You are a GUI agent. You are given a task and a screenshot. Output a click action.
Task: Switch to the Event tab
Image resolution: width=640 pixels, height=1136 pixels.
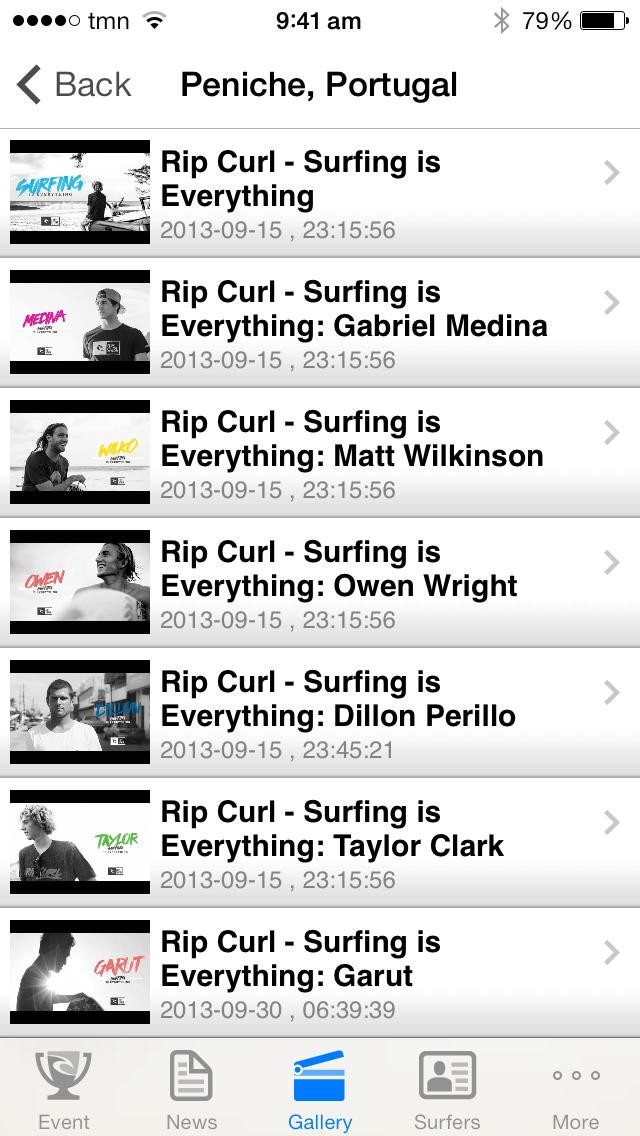click(64, 1088)
